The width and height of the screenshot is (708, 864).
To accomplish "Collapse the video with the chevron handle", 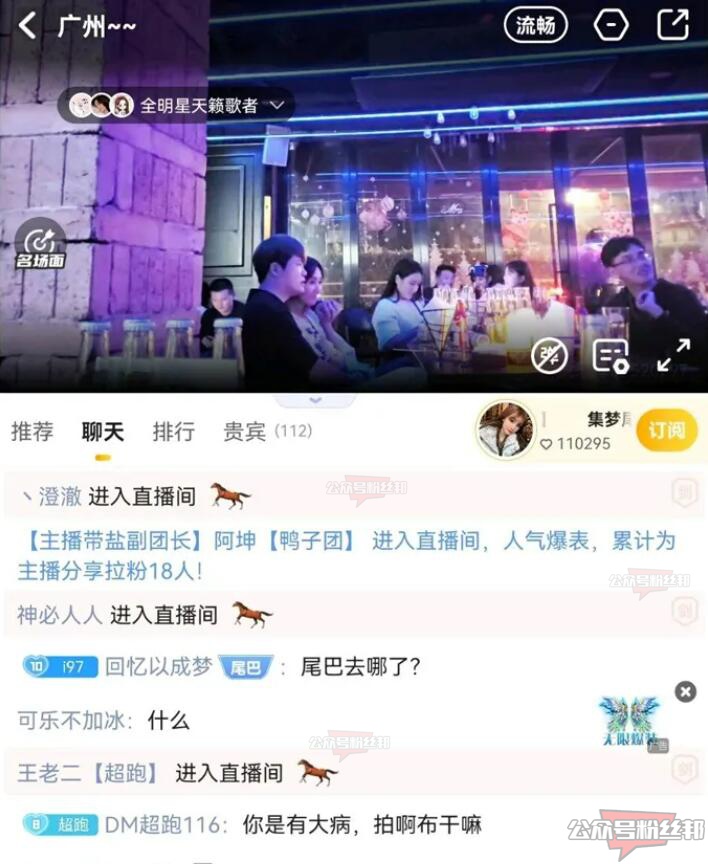I will [x=316, y=399].
